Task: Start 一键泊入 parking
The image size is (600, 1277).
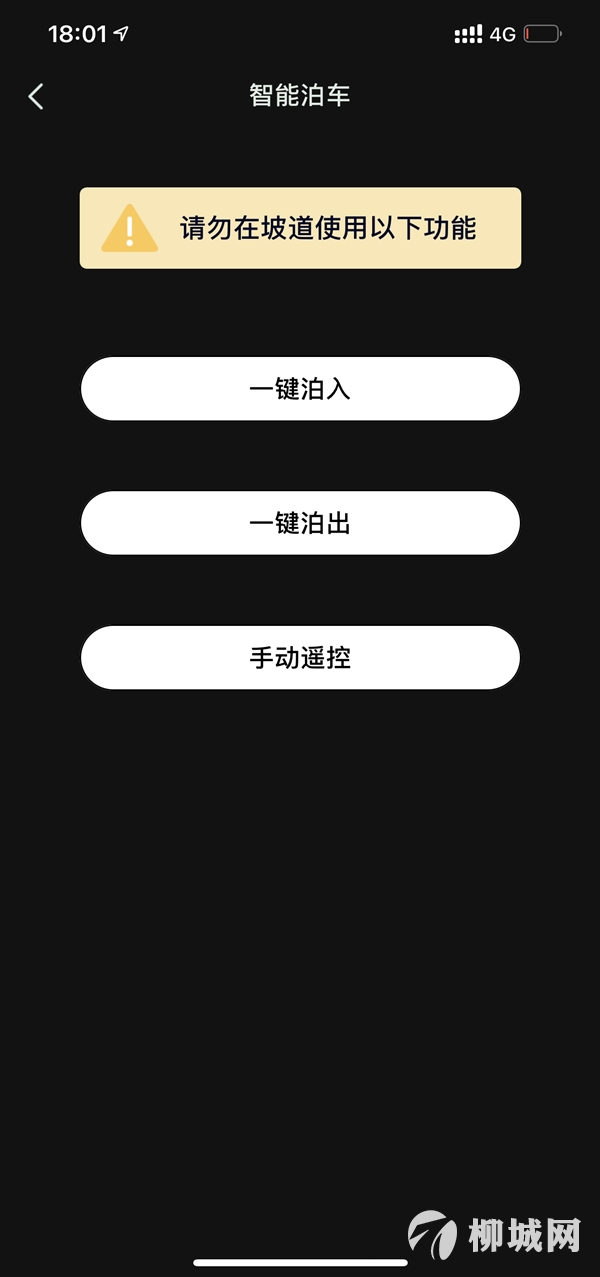Action: tap(300, 388)
